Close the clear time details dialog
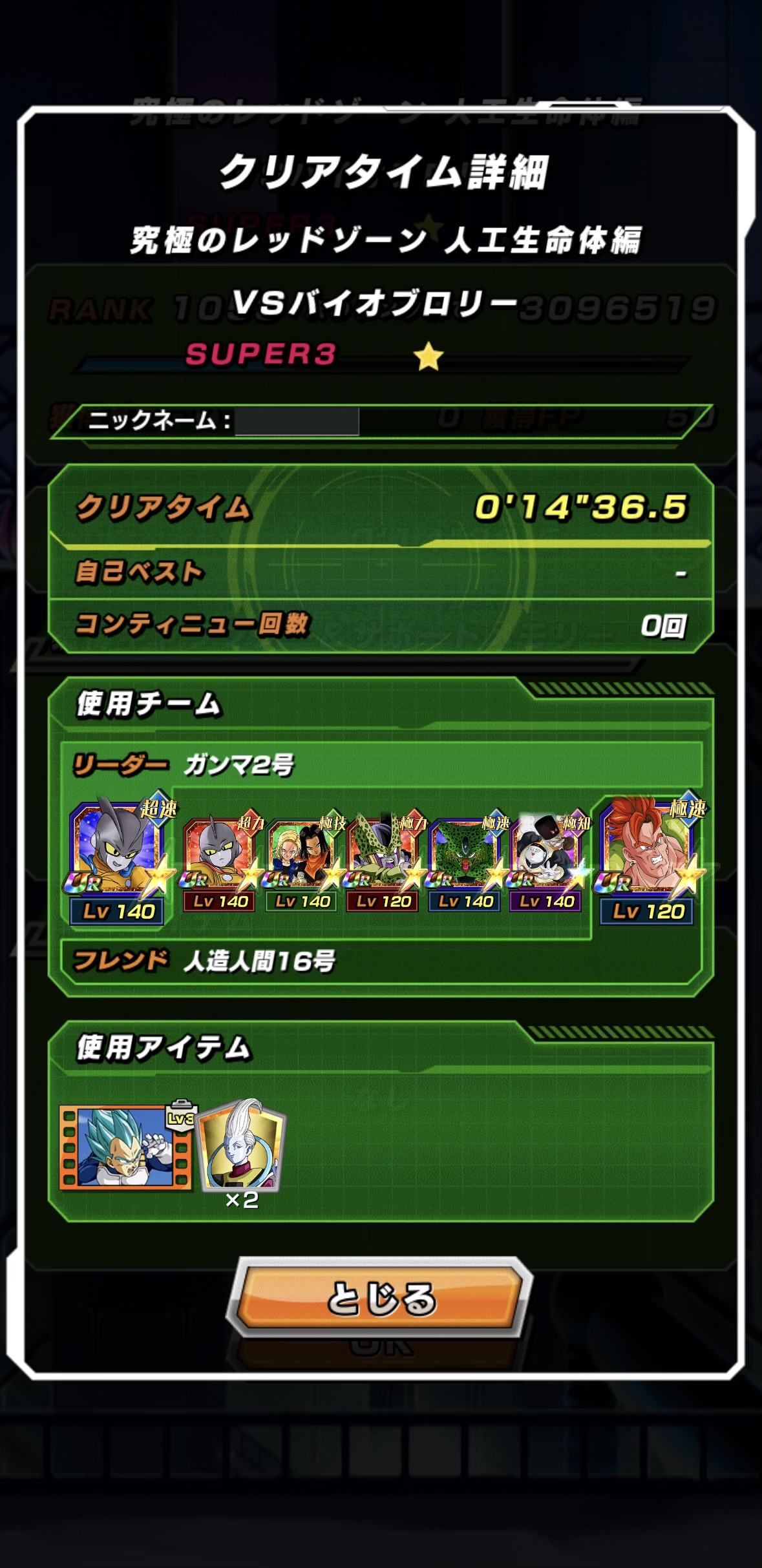The image size is (762, 1568). pos(381,1297)
